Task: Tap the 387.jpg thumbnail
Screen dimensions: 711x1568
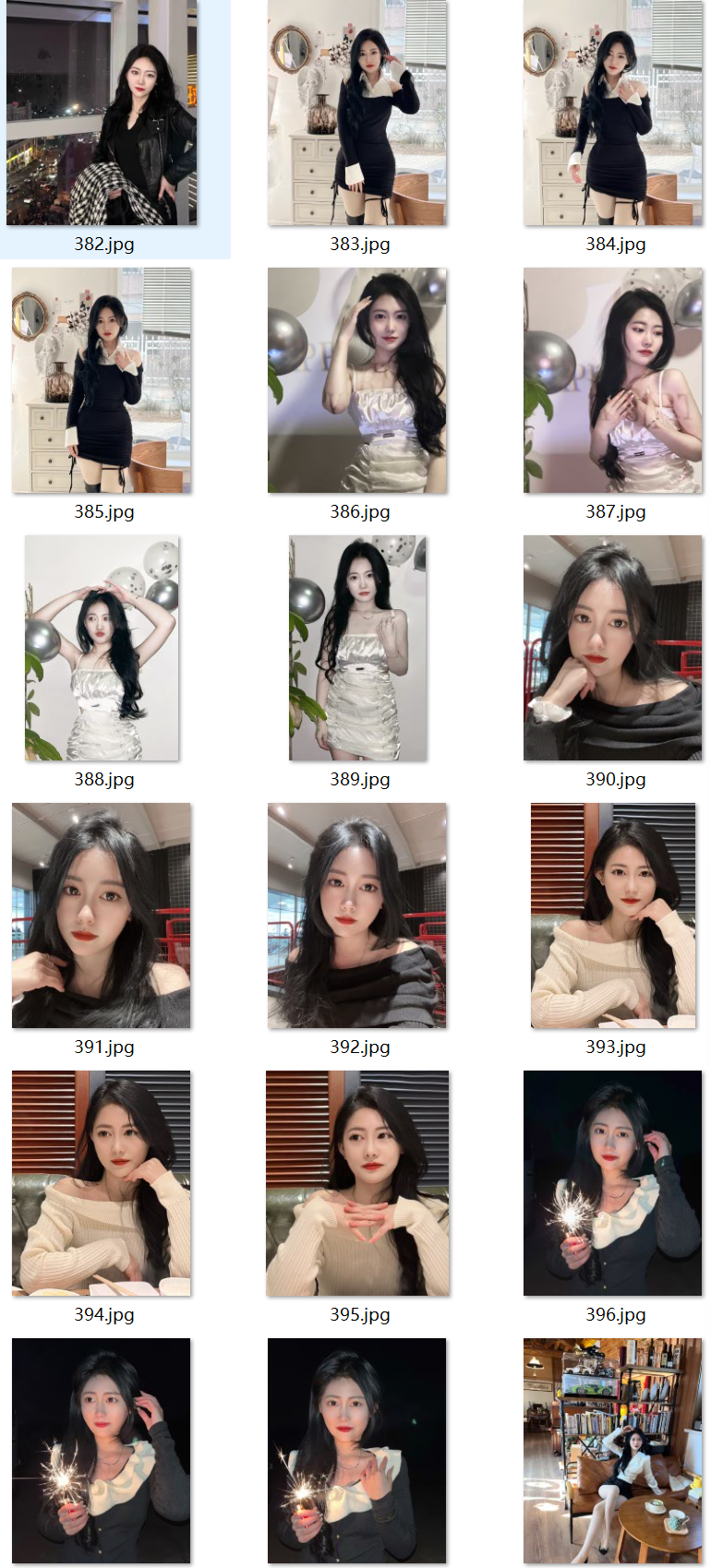Action: [613, 380]
